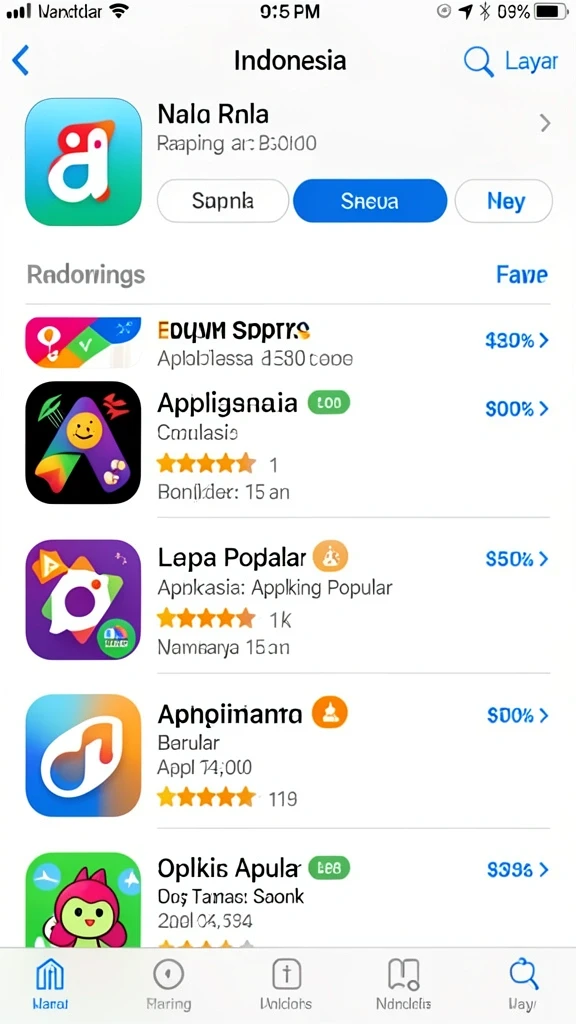Open the Edyum Spprrs row

288,342
